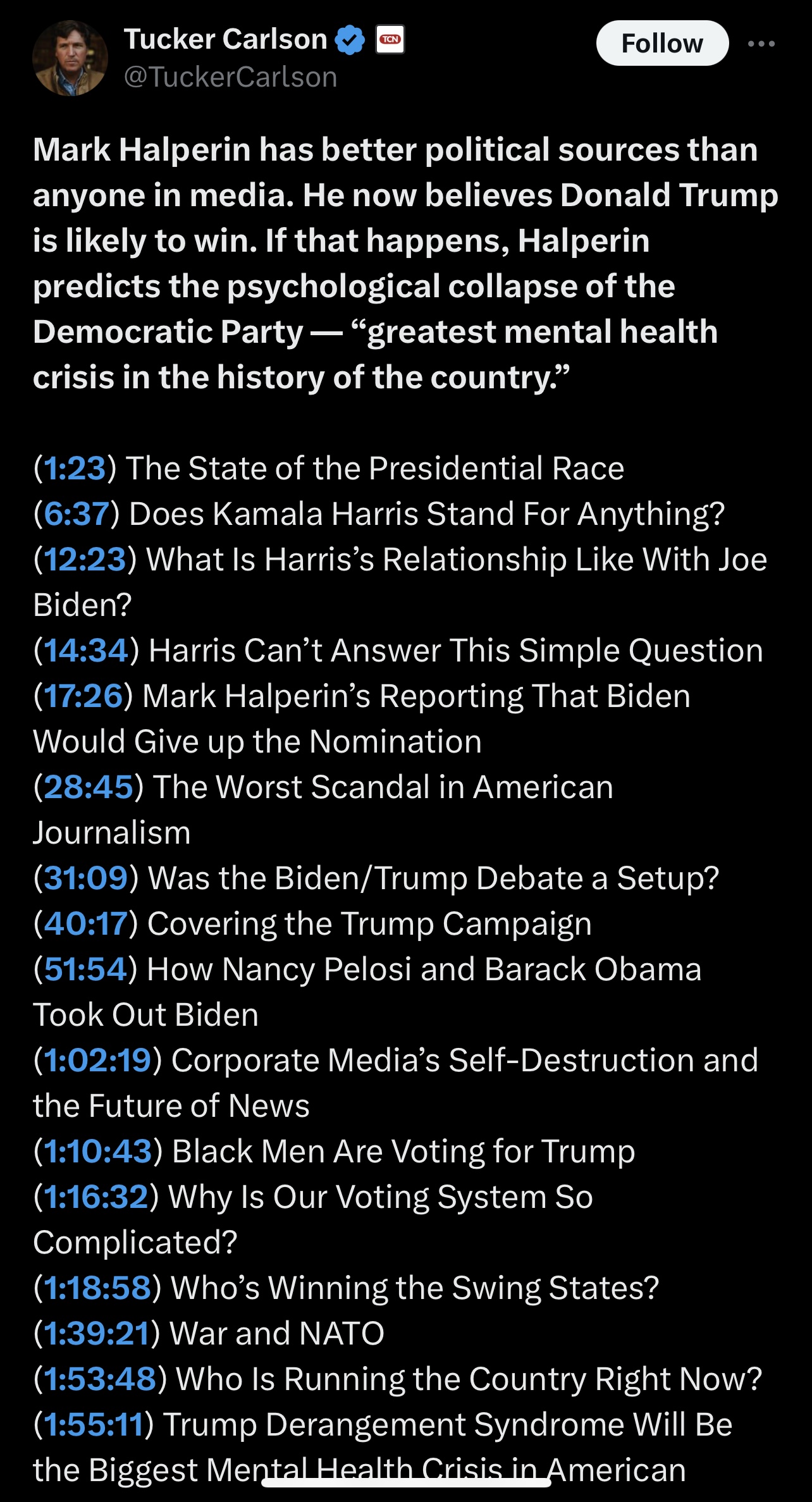Jump to timestamp 1:16:32
Viewport: 812px width, 1502px height.
click(96, 1197)
